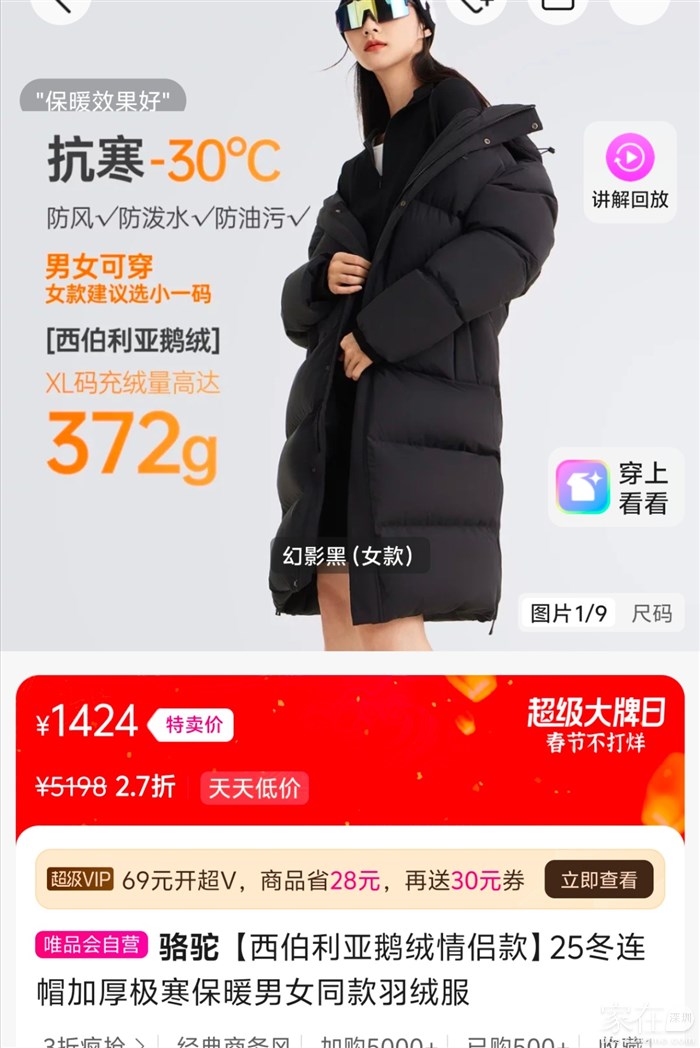Switch to the 图片1/9 gallery view
This screenshot has height=1048, width=700.
pos(568,613)
